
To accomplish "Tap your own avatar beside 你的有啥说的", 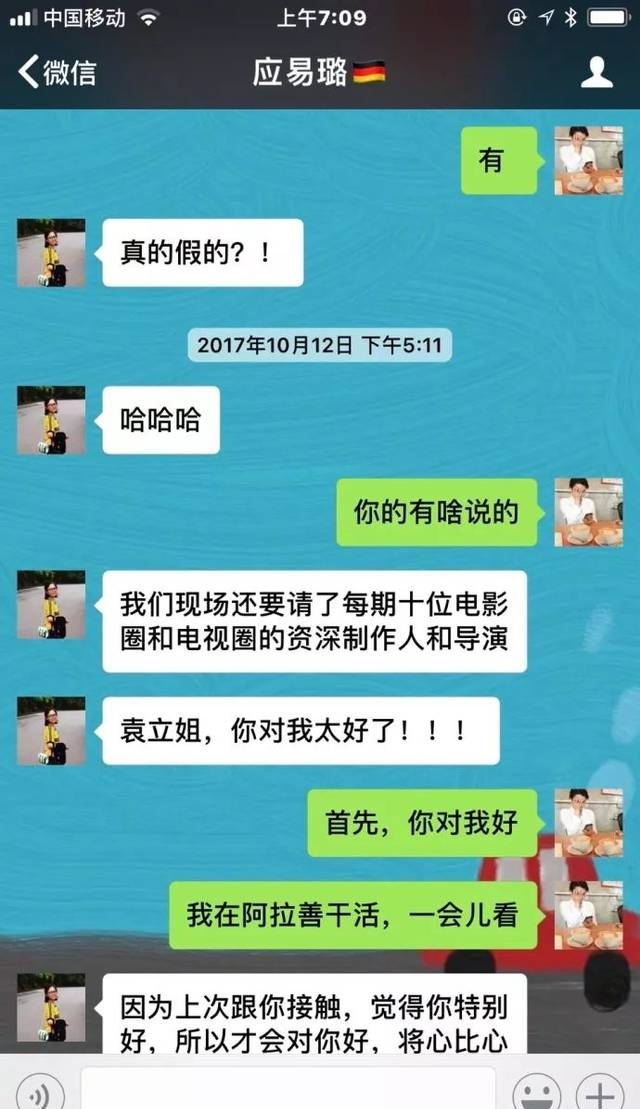I will 589,512.
